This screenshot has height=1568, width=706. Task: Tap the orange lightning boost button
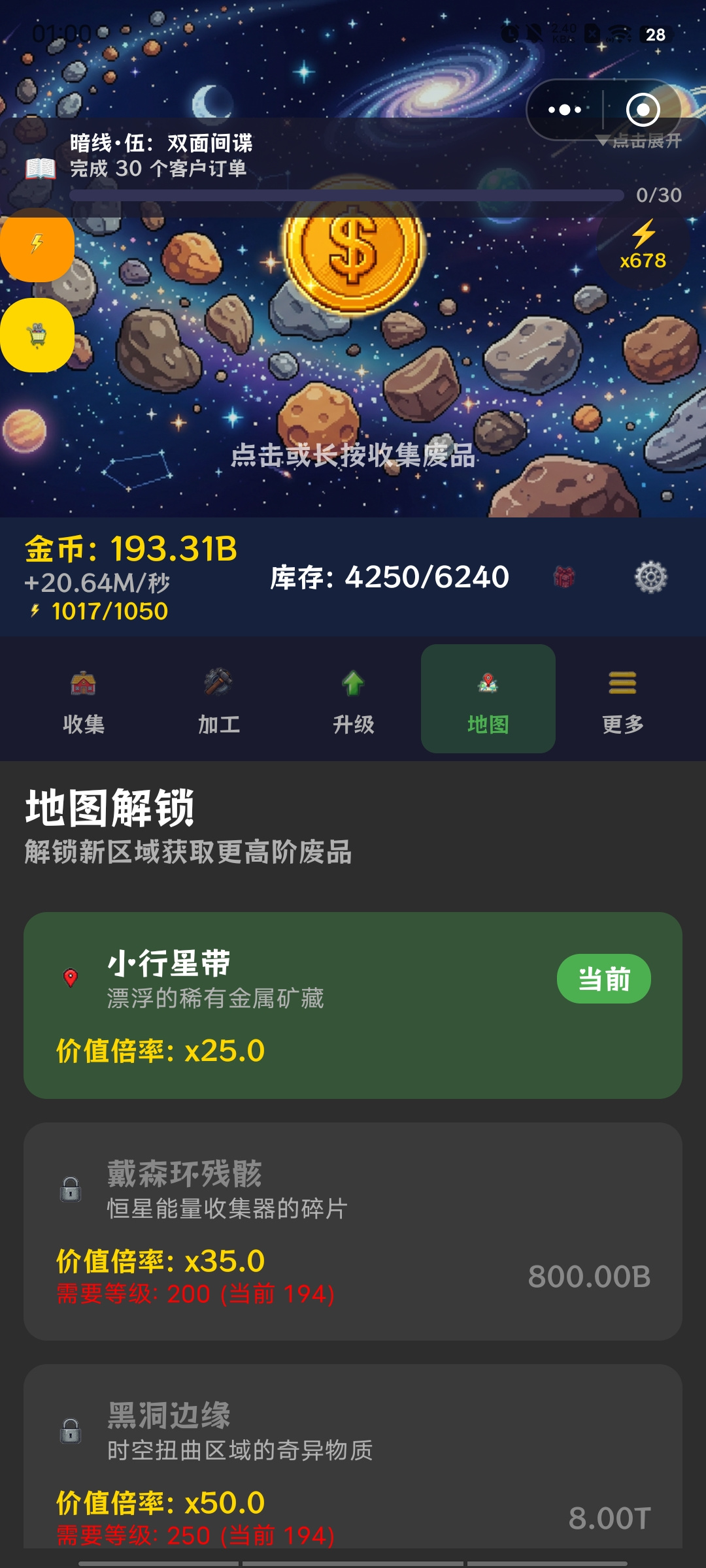[37, 245]
